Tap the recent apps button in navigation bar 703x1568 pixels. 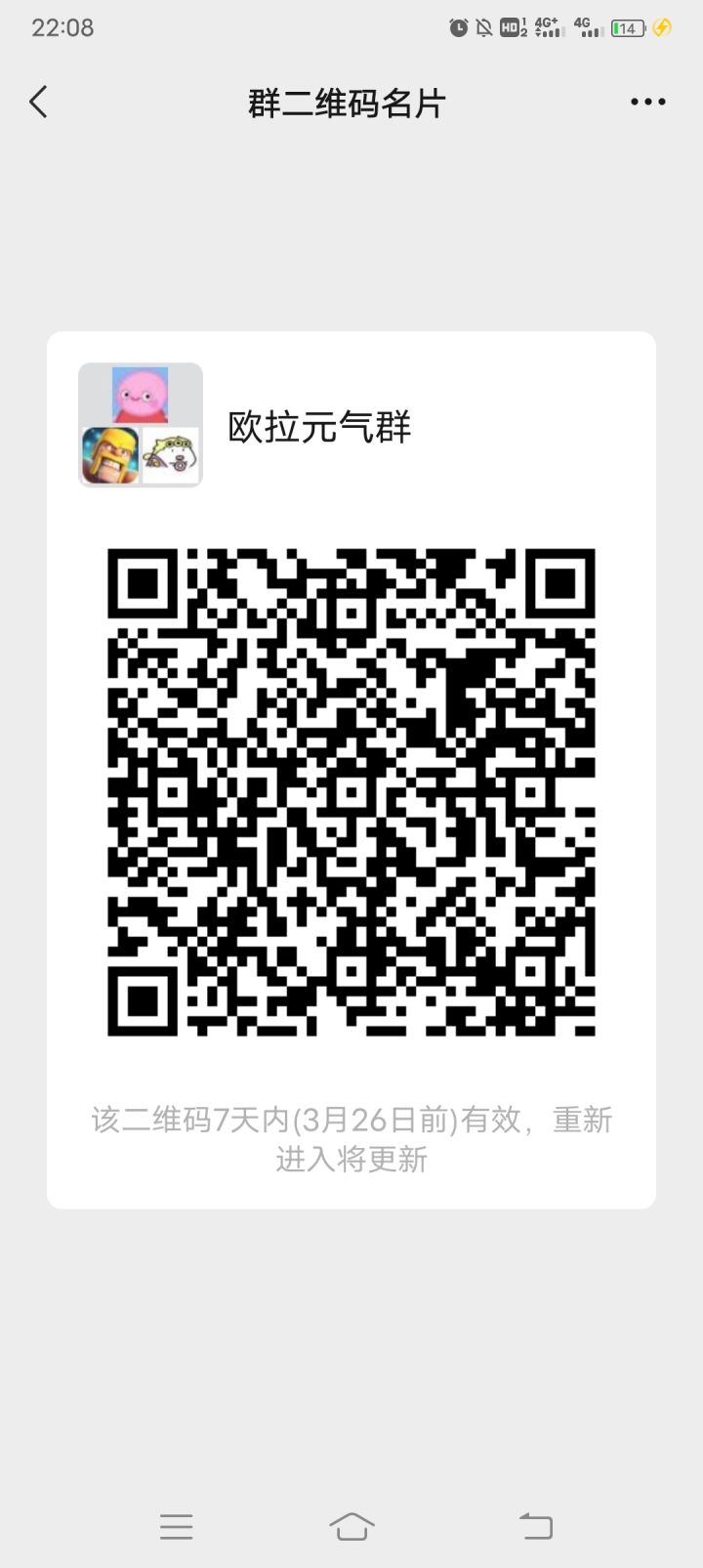point(176,1524)
